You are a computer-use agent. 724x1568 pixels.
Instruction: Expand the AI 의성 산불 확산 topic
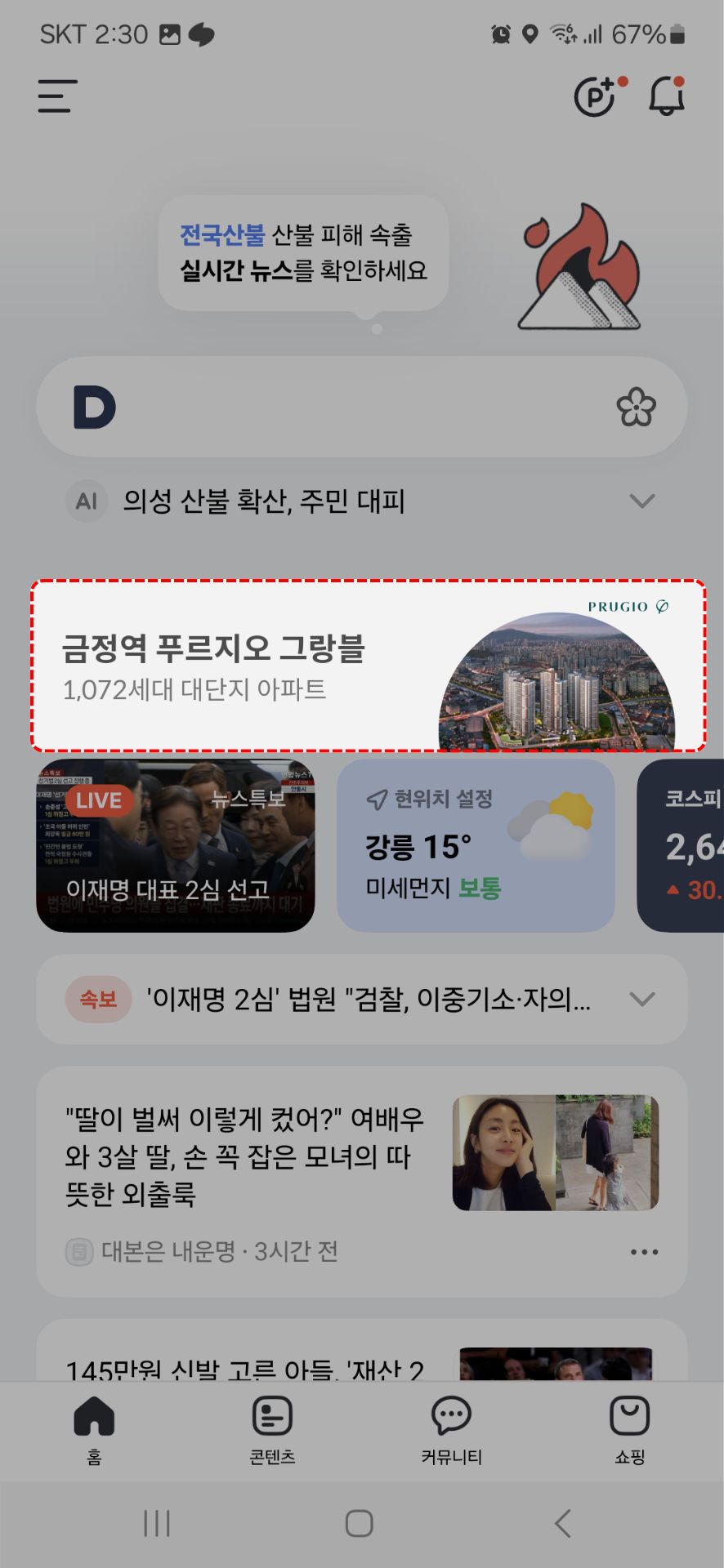coord(642,501)
